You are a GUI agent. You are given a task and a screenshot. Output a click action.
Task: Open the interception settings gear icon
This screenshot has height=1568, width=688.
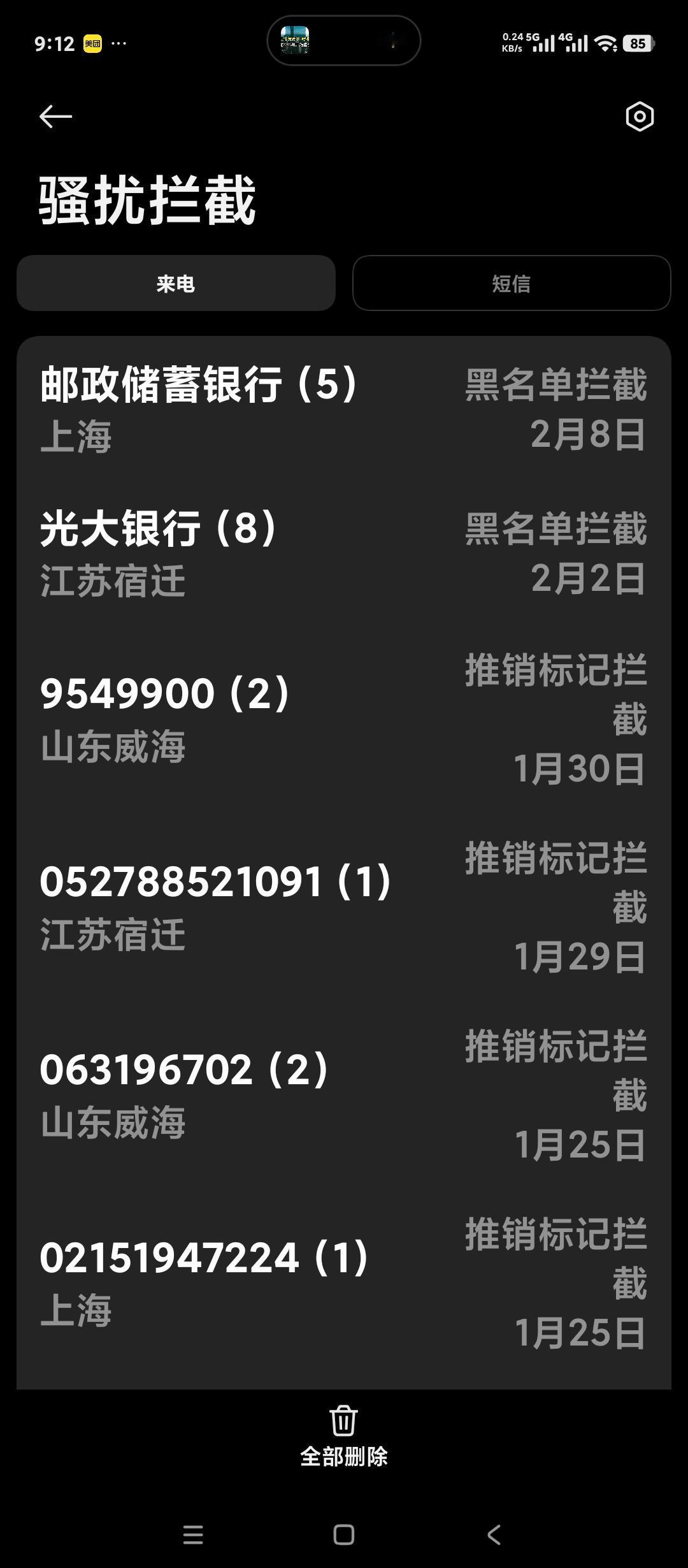[639, 117]
